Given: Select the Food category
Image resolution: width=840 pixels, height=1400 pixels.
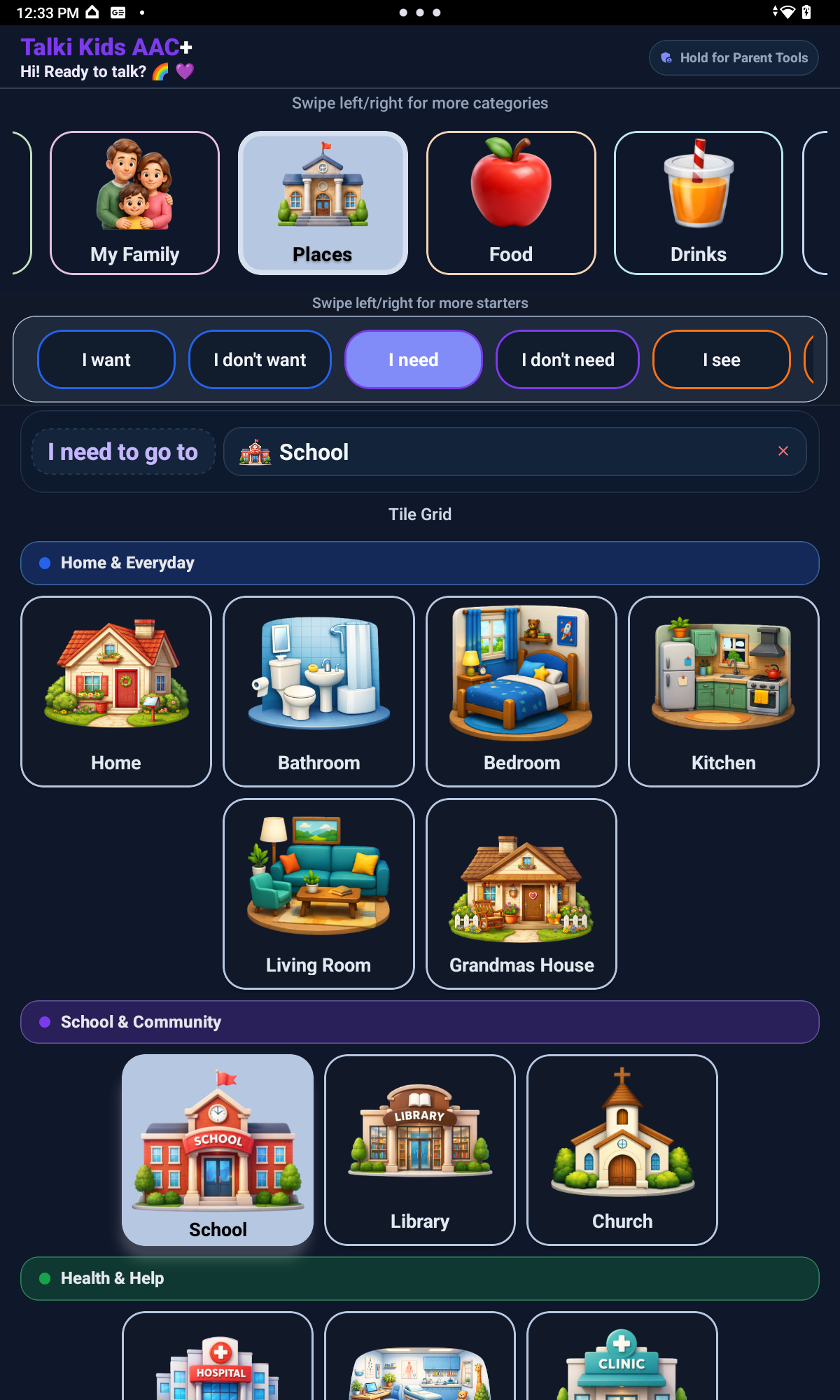Looking at the screenshot, I should point(511,203).
